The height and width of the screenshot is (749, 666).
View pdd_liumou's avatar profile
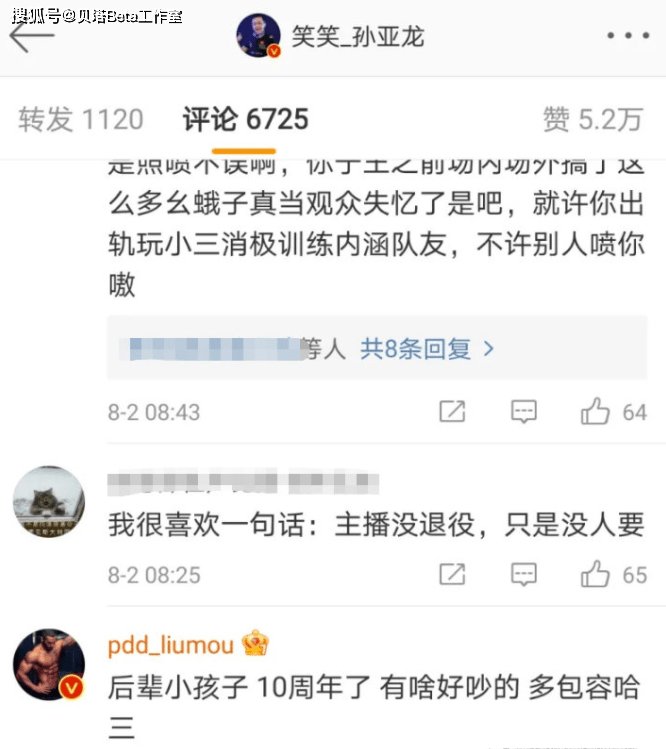click(x=48, y=666)
